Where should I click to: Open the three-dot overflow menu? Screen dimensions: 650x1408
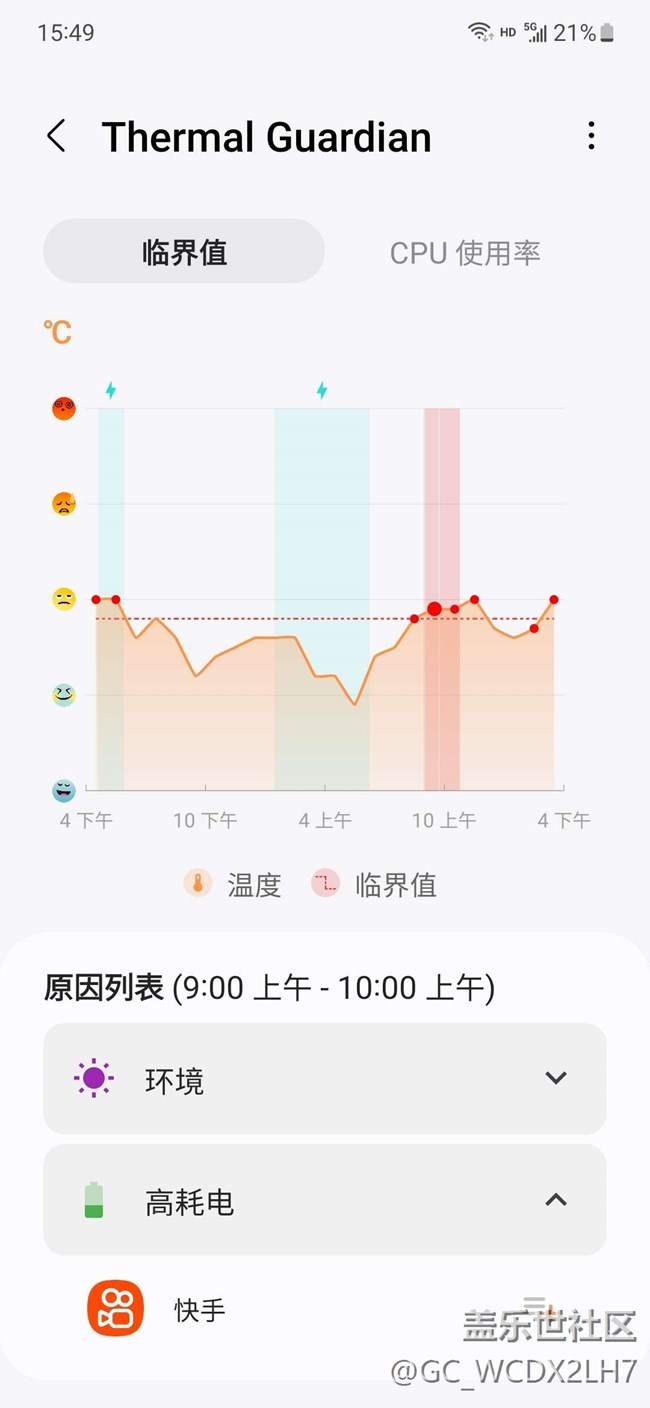coord(591,136)
